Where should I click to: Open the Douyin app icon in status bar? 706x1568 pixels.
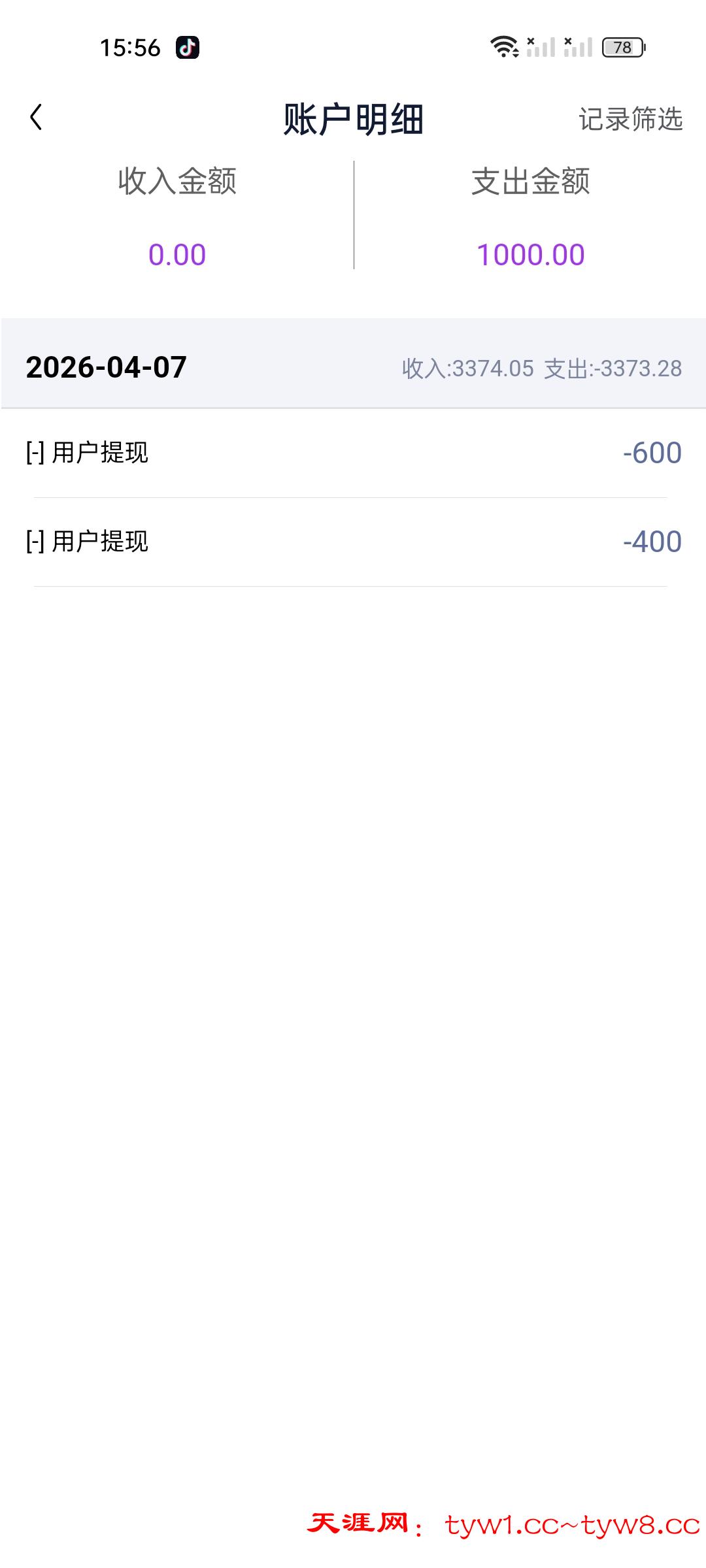(188, 48)
